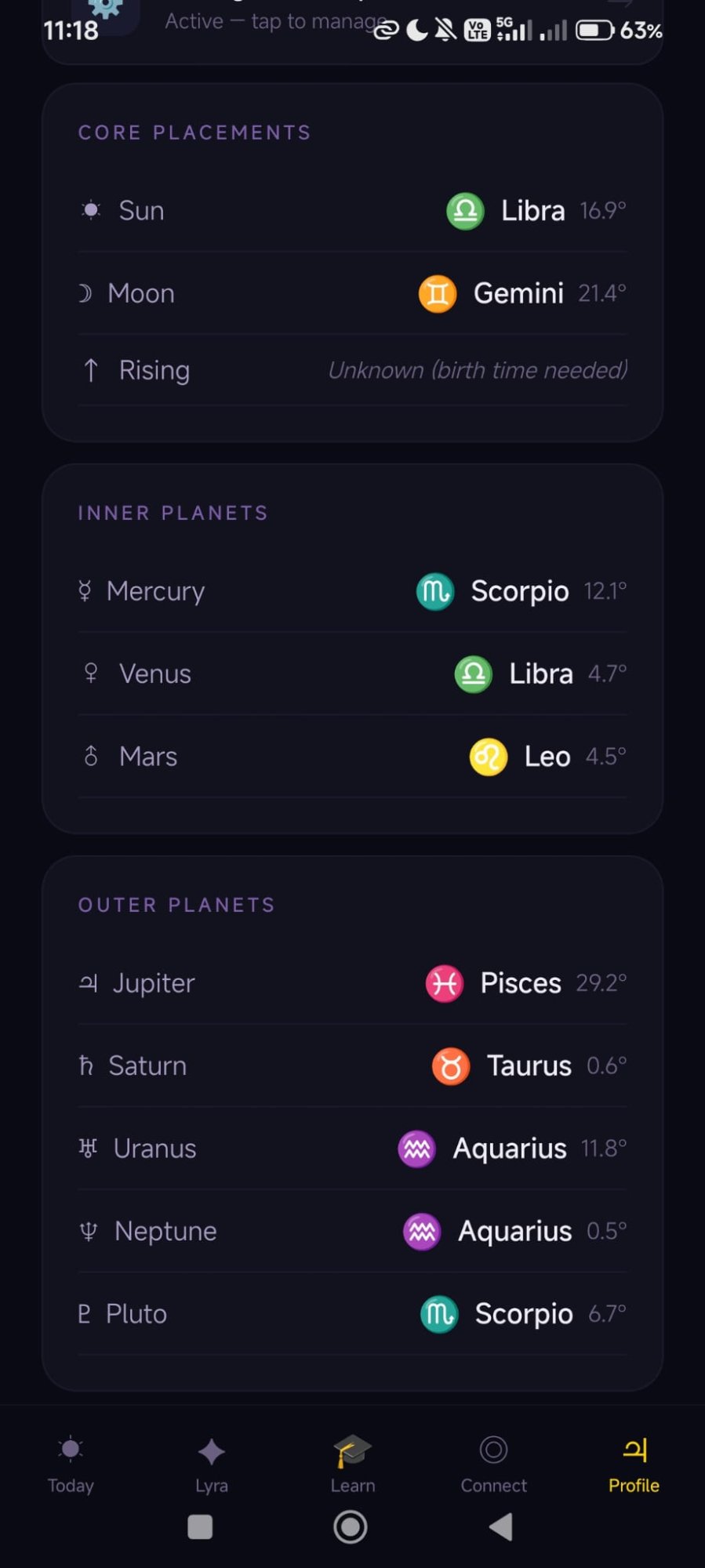Tap the Scorpio icon beside Mercury
Viewport: 705px width, 1568px height.
coord(435,592)
